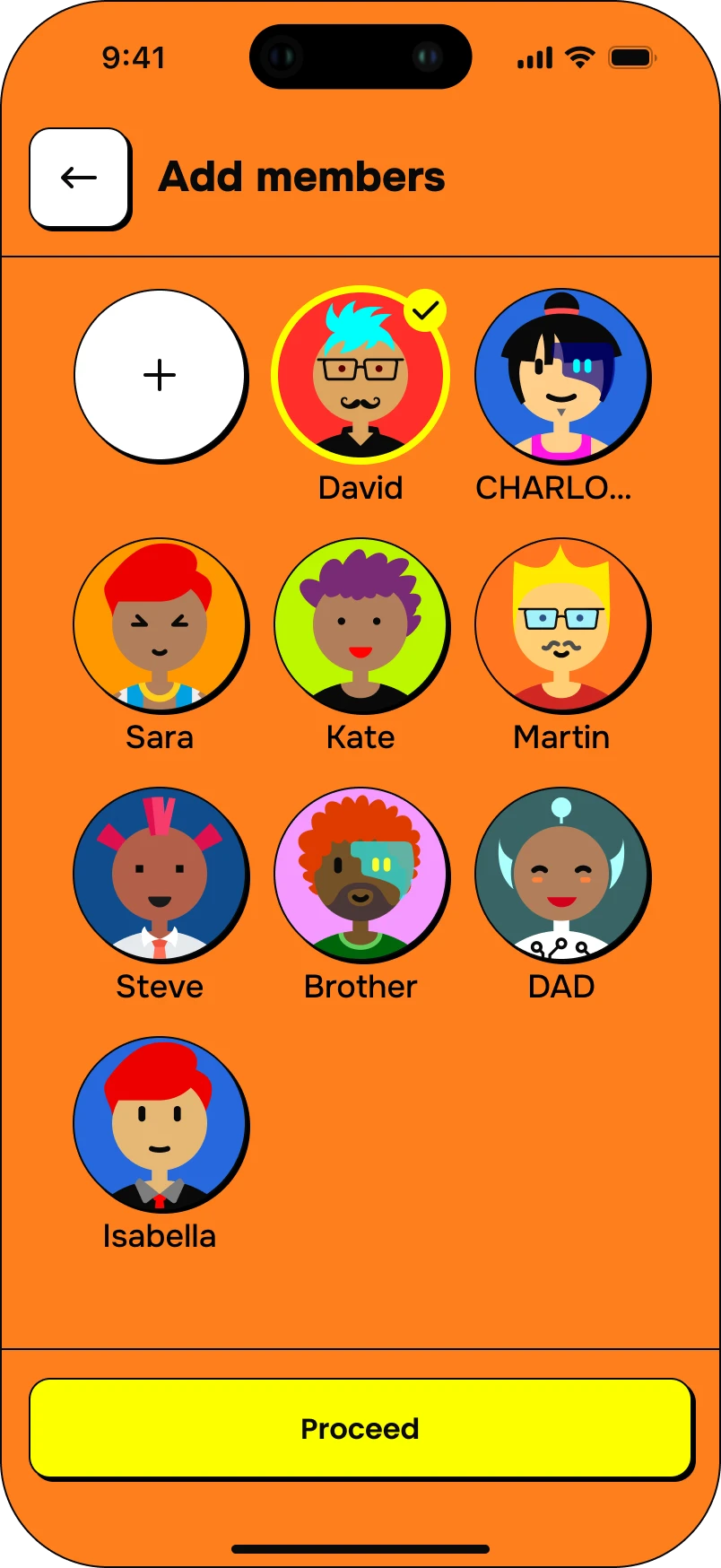Choose Martin from the member grid
Screen dimensions: 721x1568
(x=561, y=624)
